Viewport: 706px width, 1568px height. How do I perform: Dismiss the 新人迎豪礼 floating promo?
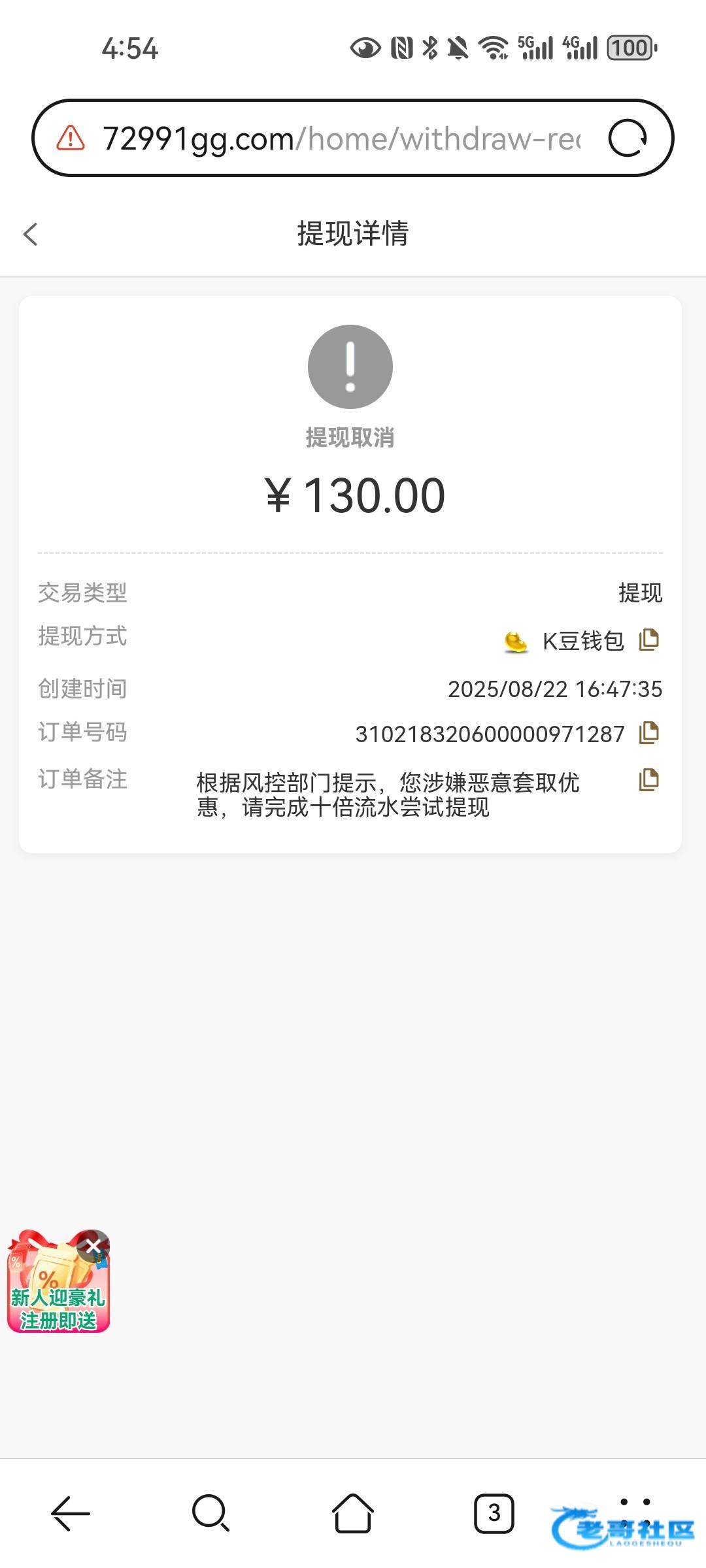pos(93,1246)
